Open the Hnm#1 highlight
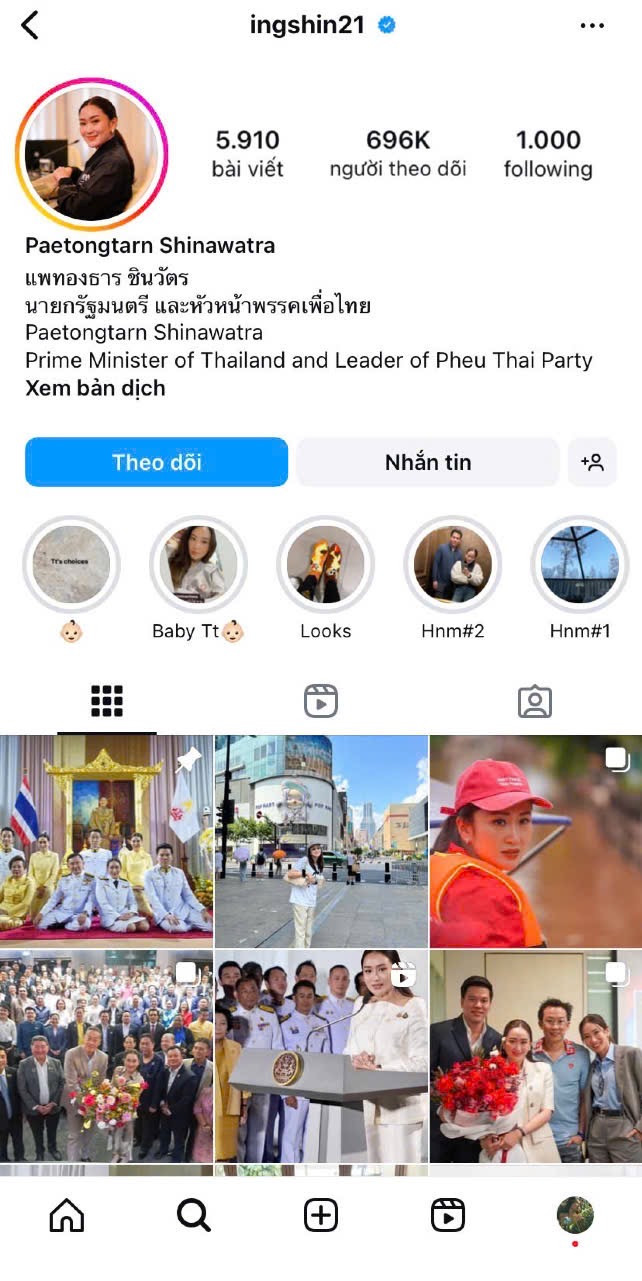 [579, 565]
